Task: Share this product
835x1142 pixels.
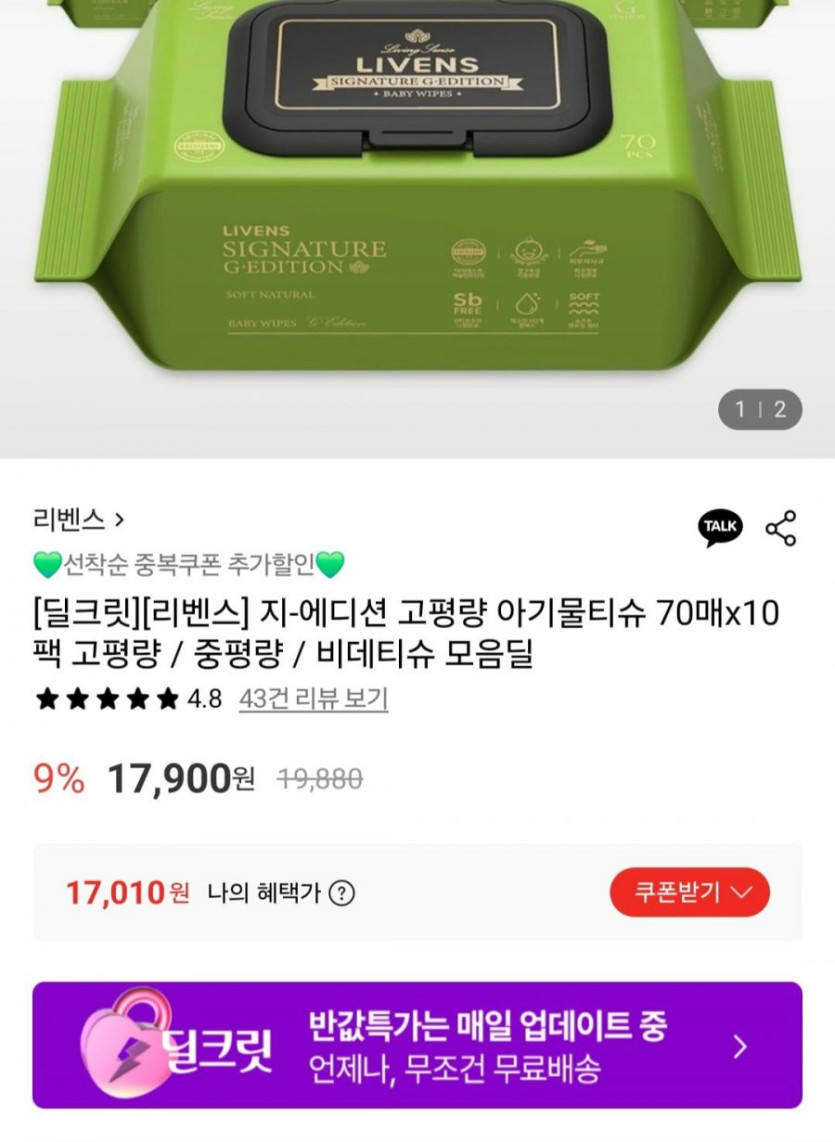Action: [781, 528]
